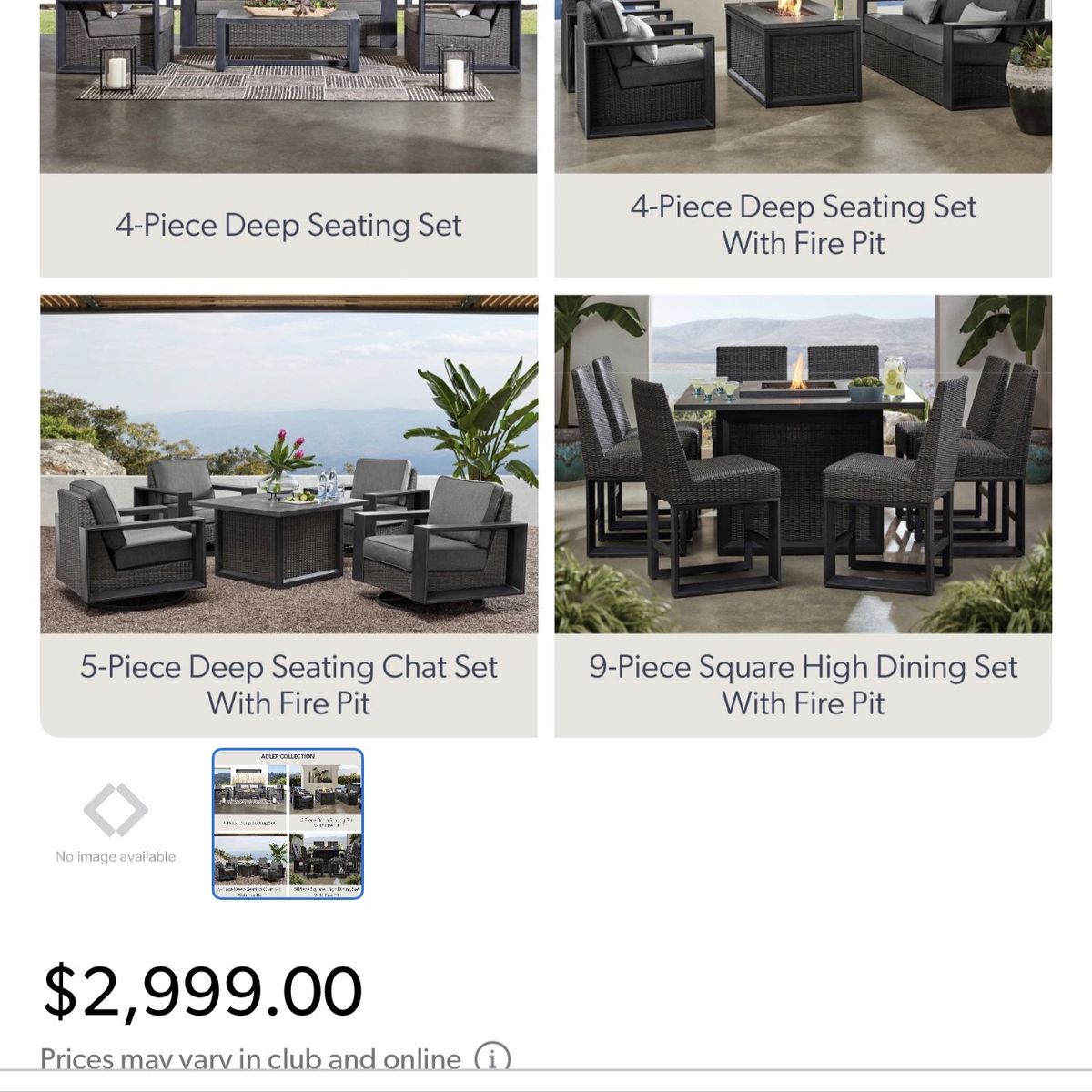
Task: Select the Adler Collection gallery thumbnail
Action: pyautogui.click(x=288, y=824)
